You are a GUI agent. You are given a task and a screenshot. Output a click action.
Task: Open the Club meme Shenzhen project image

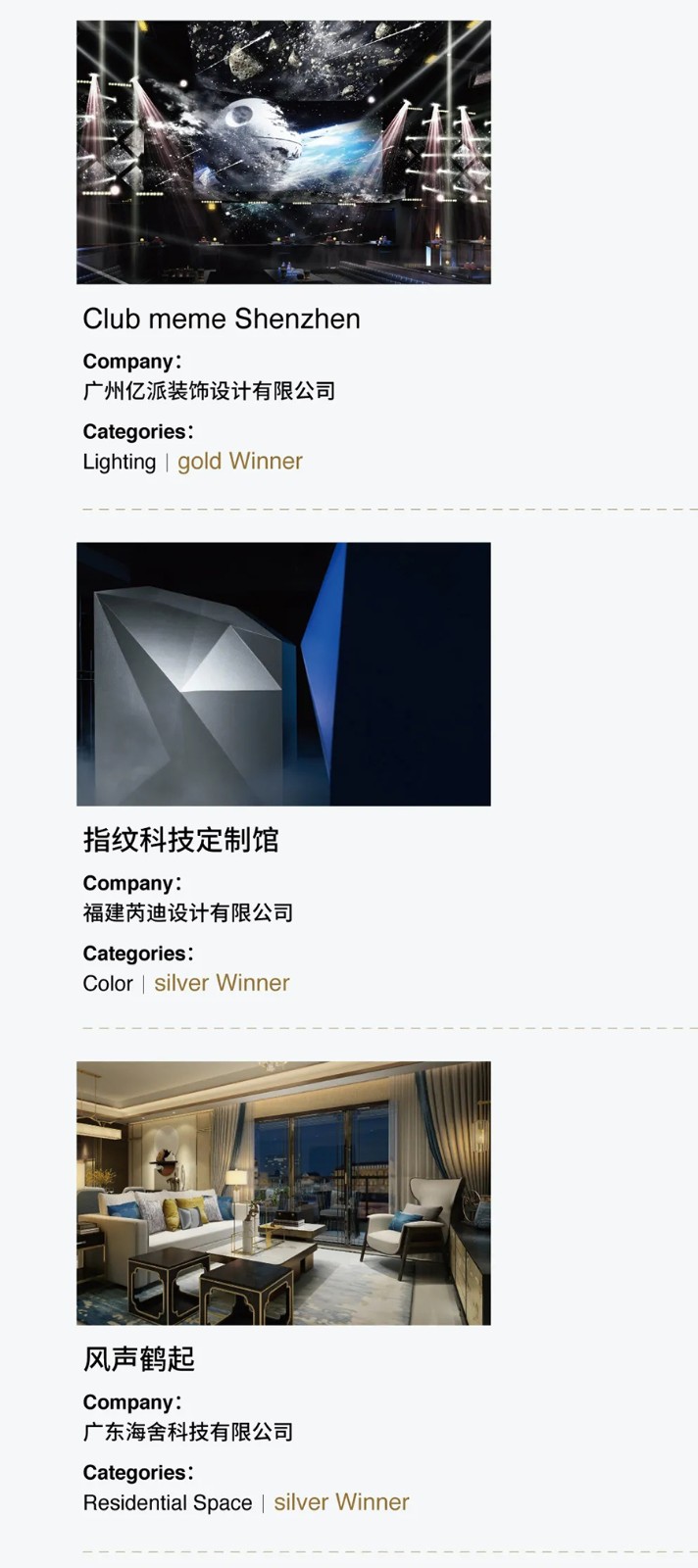(283, 153)
